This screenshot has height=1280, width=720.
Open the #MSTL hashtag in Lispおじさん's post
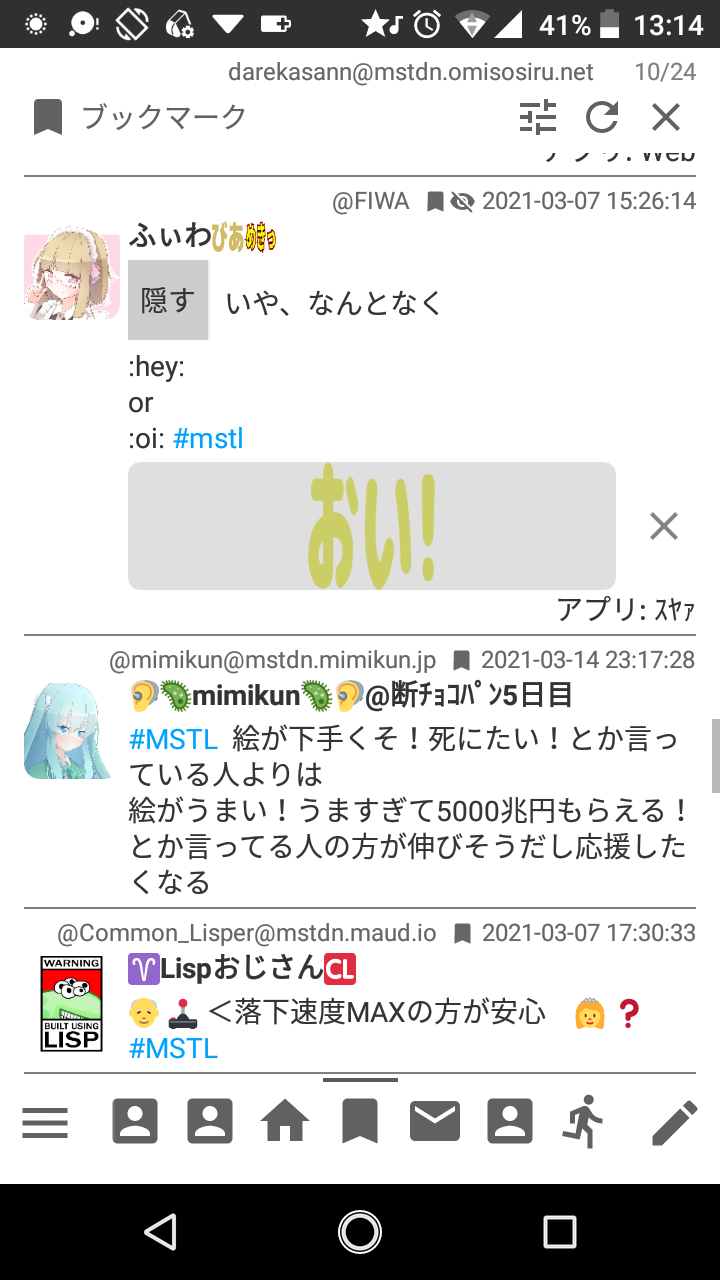click(174, 1047)
